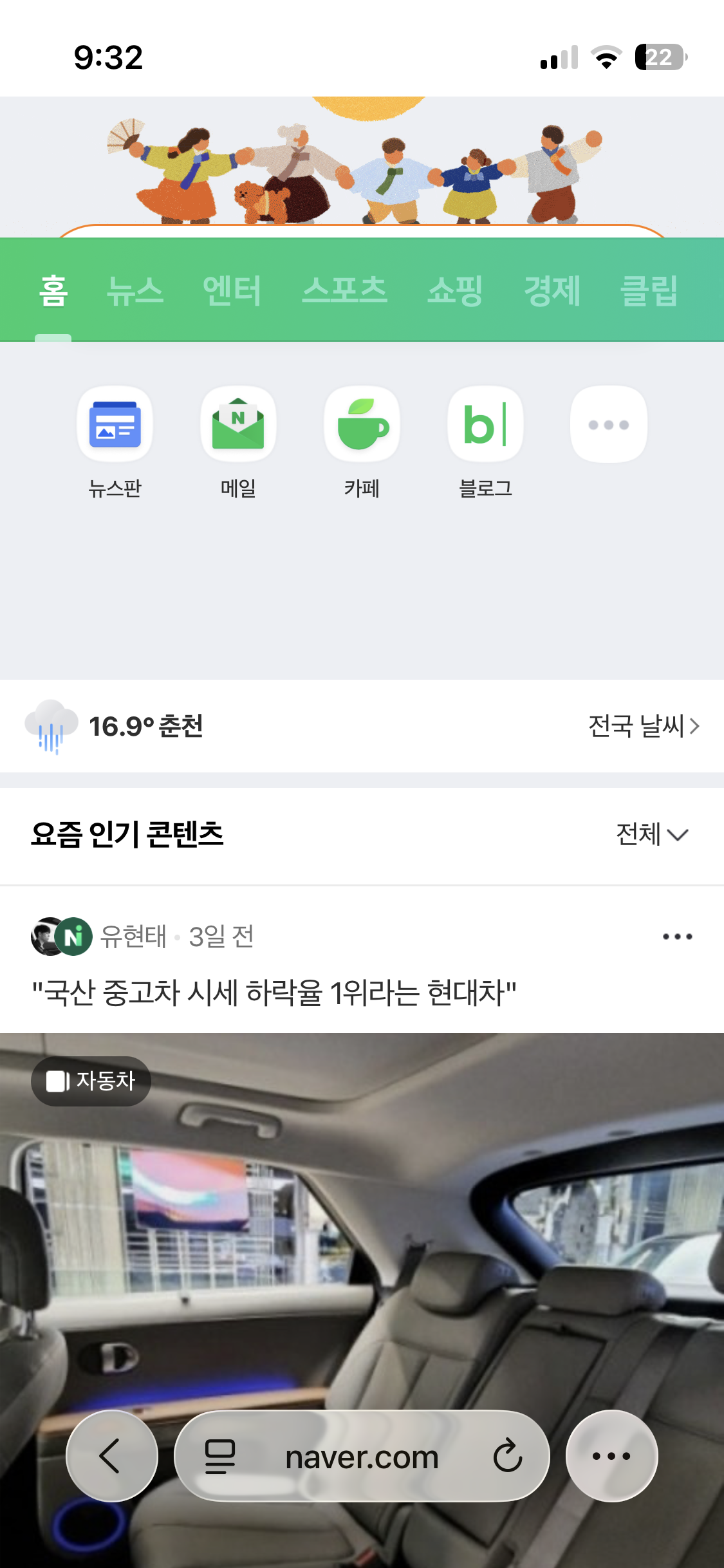
Task: Show more shortcuts via three-dot tile
Action: tap(608, 425)
